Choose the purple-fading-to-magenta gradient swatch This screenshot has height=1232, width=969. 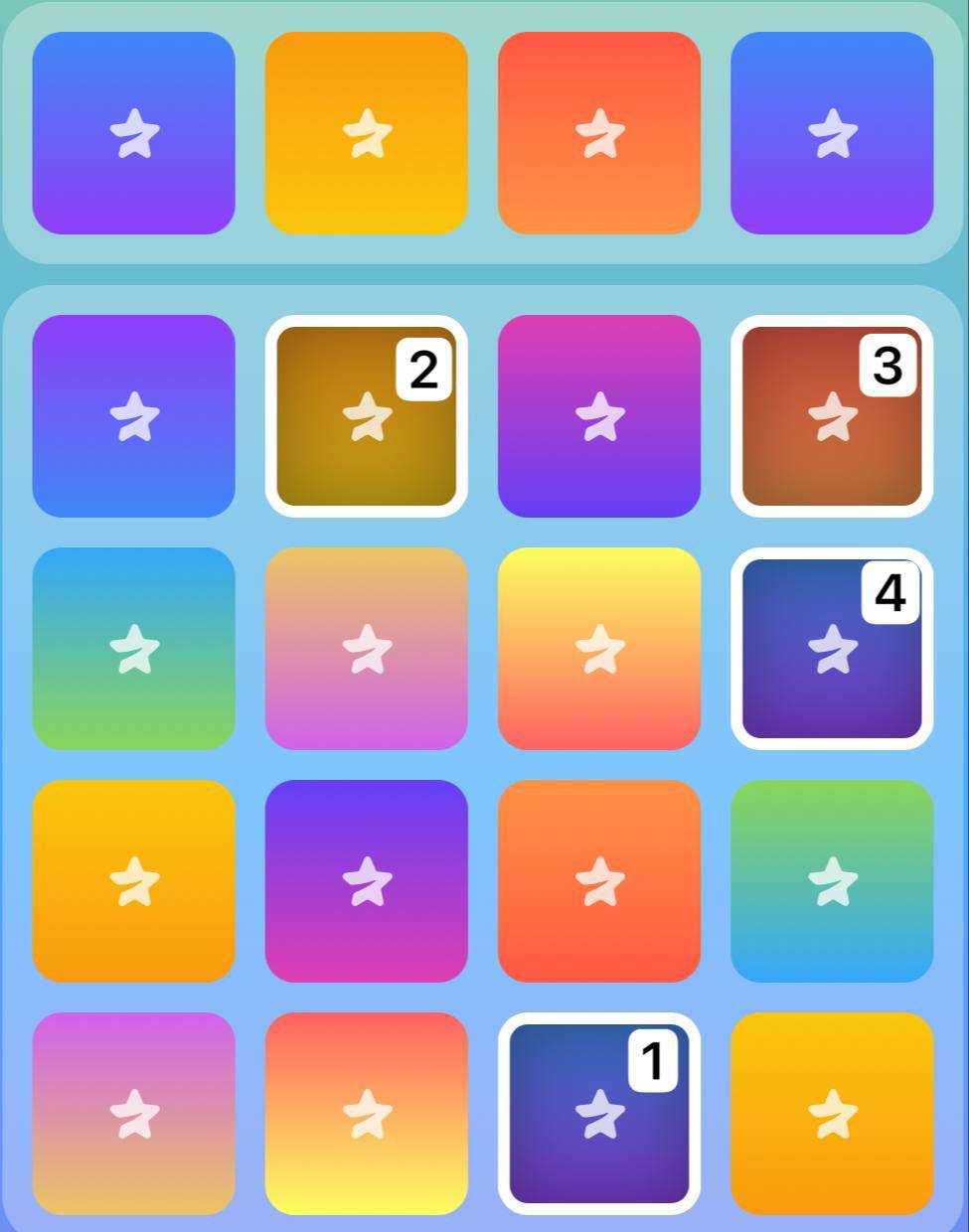[x=367, y=881]
